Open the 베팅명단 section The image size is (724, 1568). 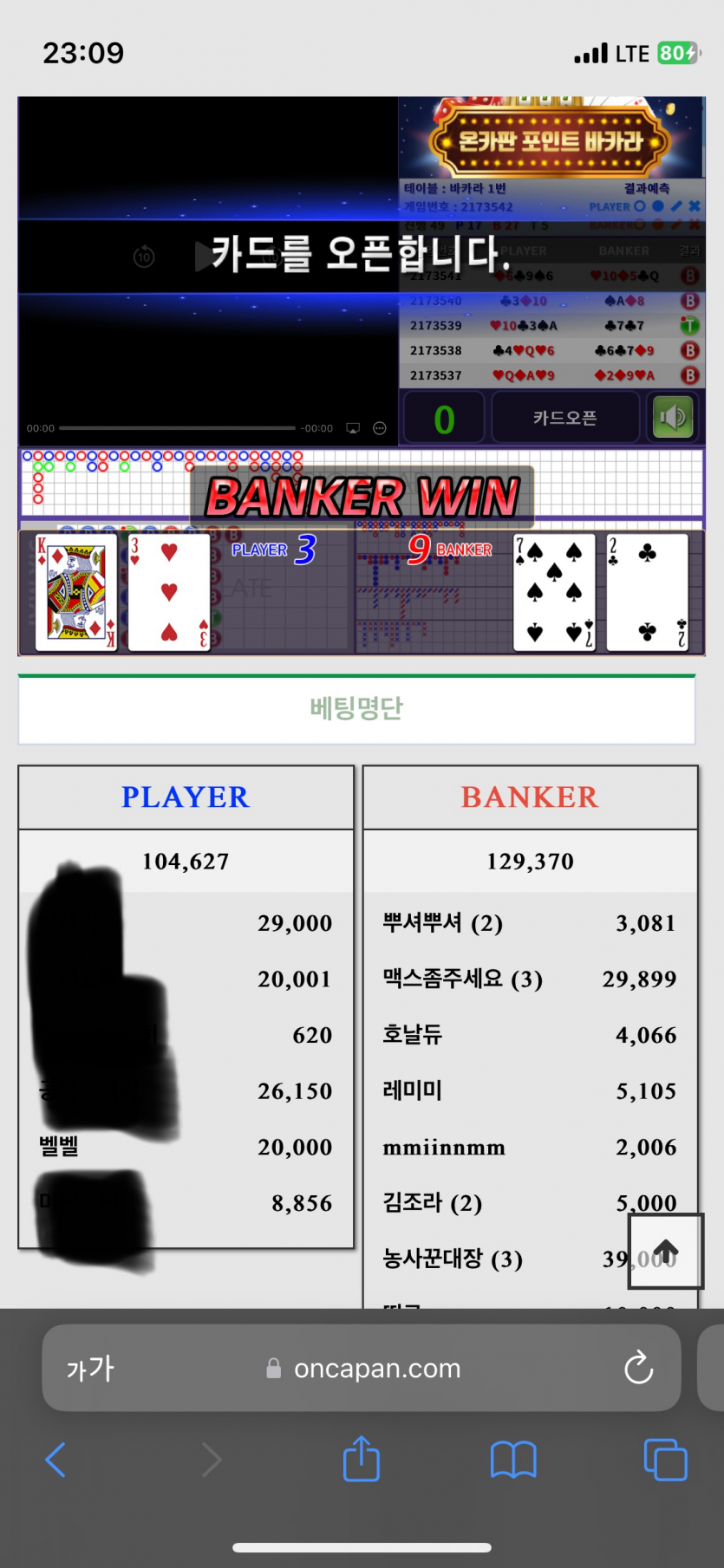point(356,708)
